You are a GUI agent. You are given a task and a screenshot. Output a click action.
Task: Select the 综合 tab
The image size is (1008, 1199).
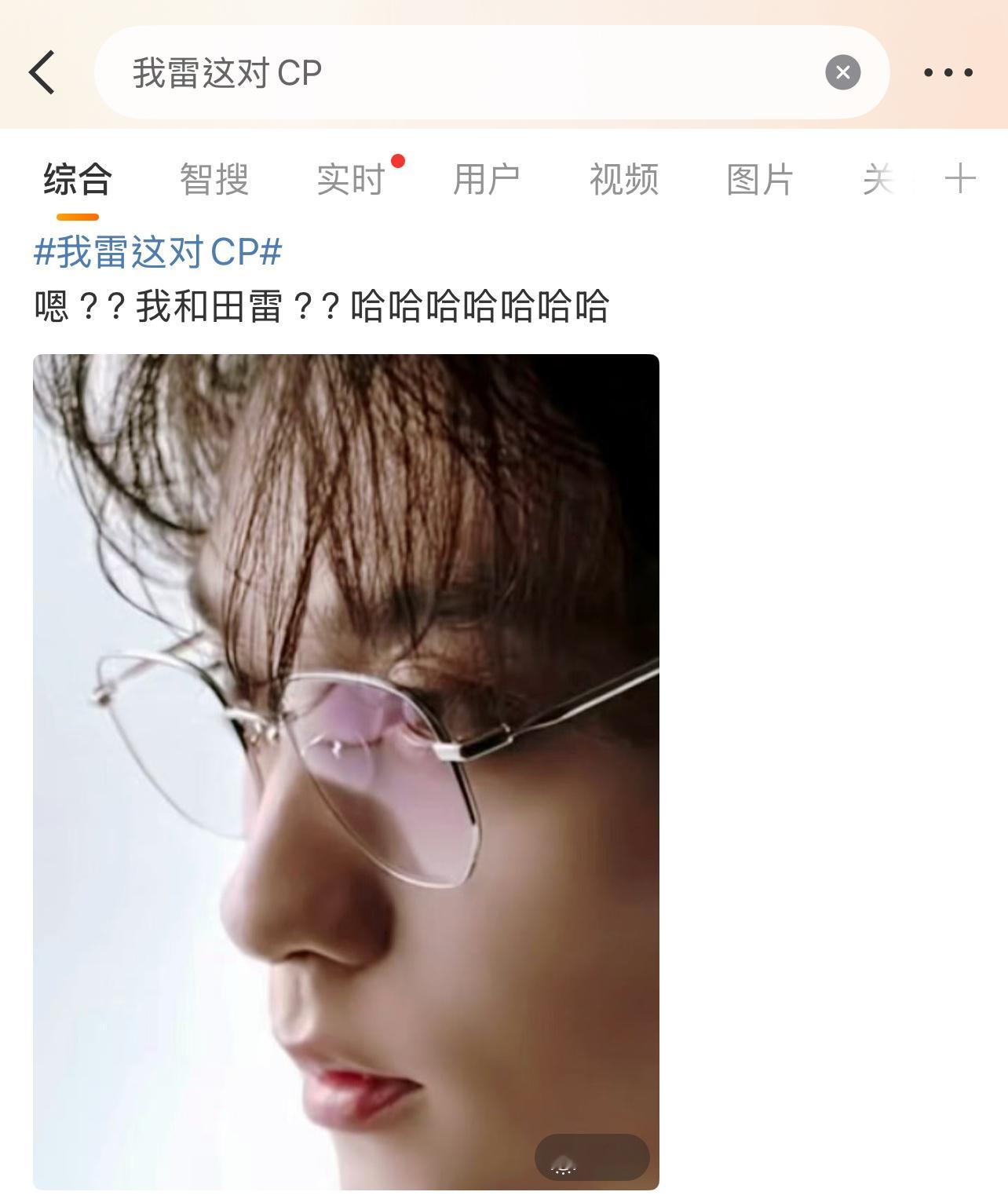click(78, 179)
